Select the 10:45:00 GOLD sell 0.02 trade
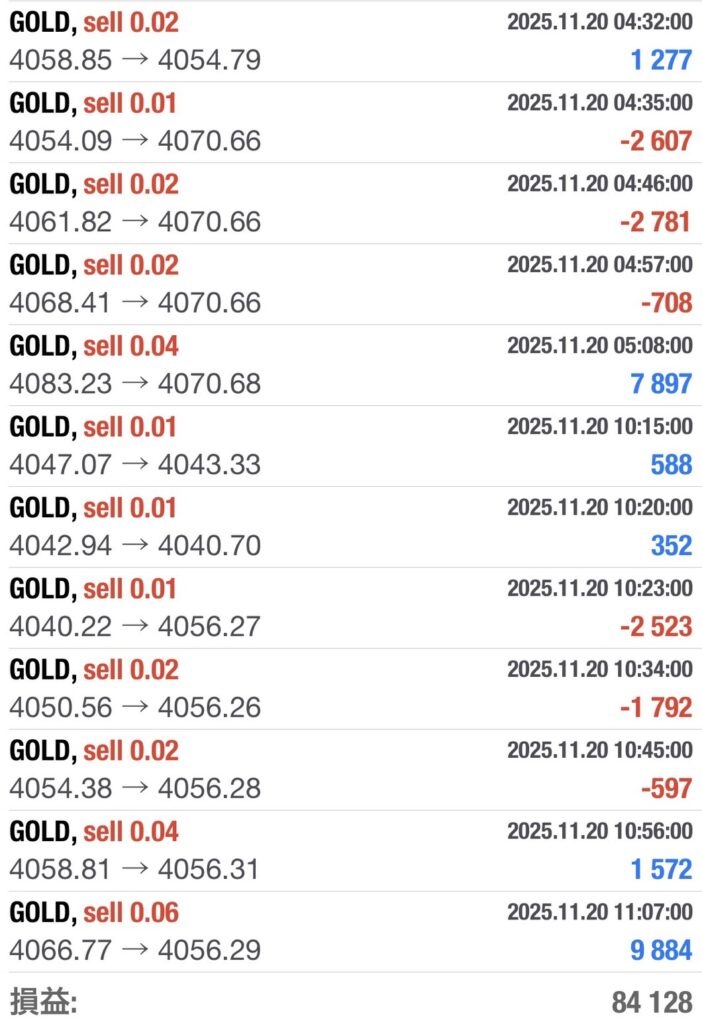The image size is (702, 1024). 350,770
